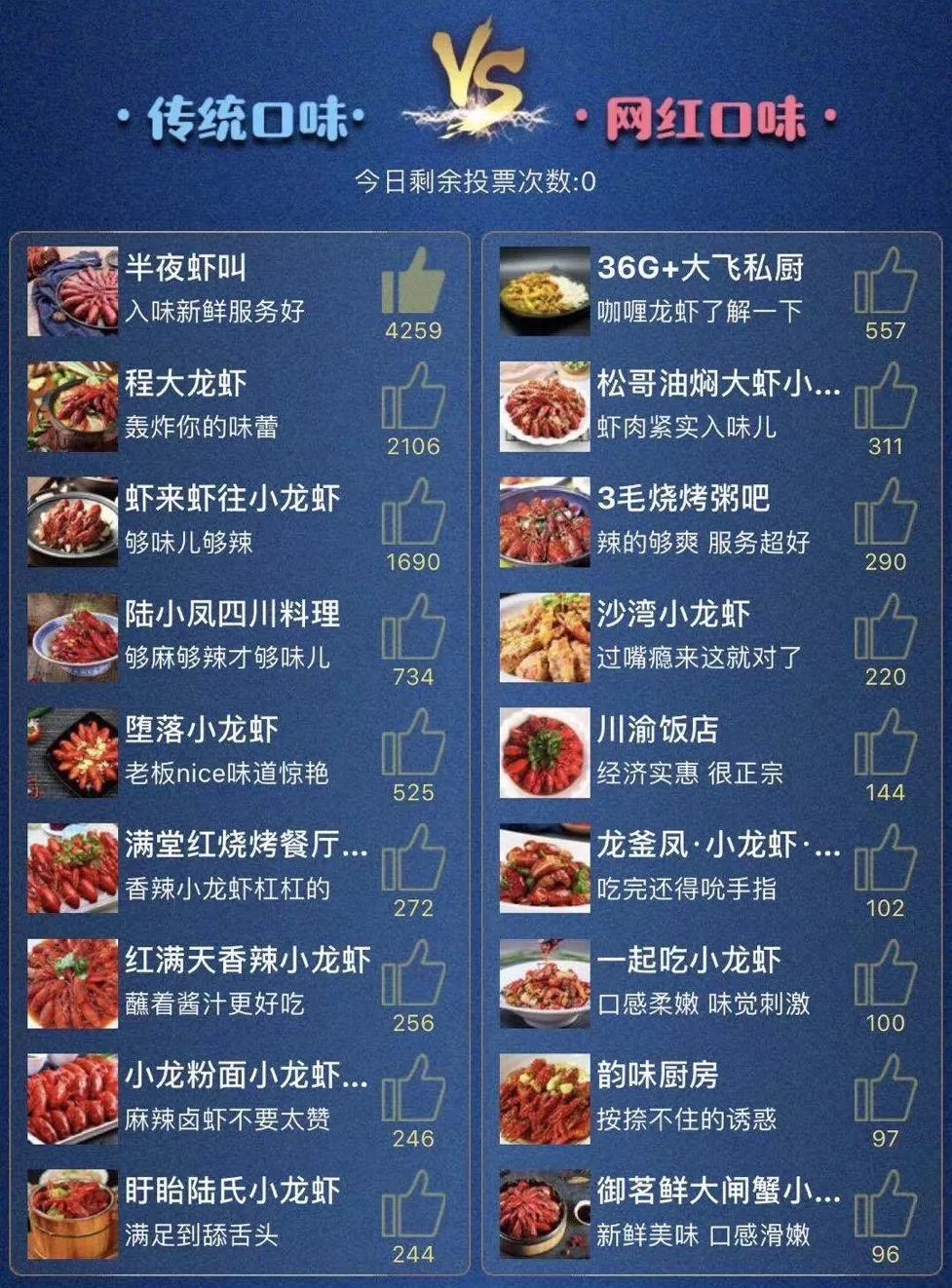This screenshot has width=952, height=1288.
Task: Vote for 红满天香辣小龙虾
Action: (413, 974)
